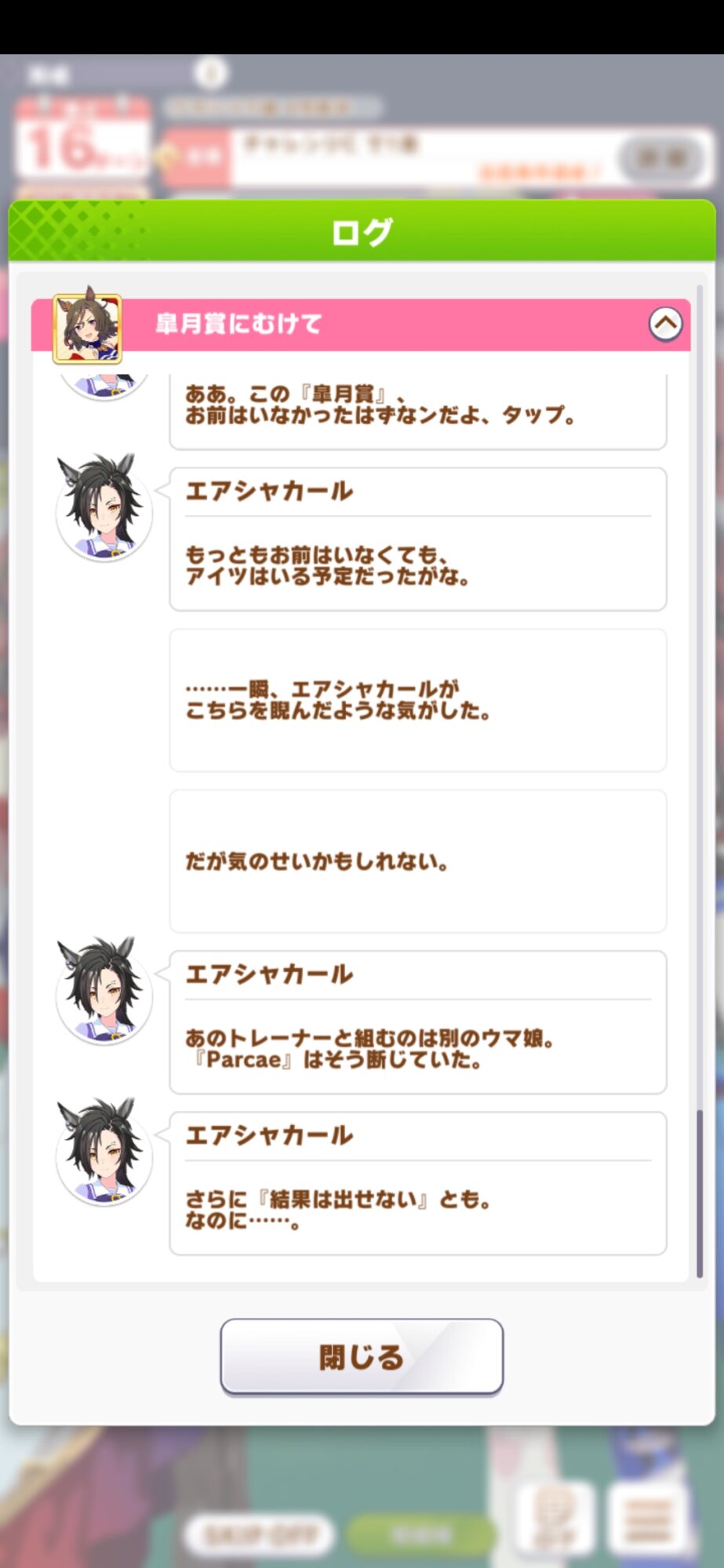This screenshot has height=1568, width=724.
Task: Collapse the 皐月賞にむけて log section
Action: pos(665,324)
